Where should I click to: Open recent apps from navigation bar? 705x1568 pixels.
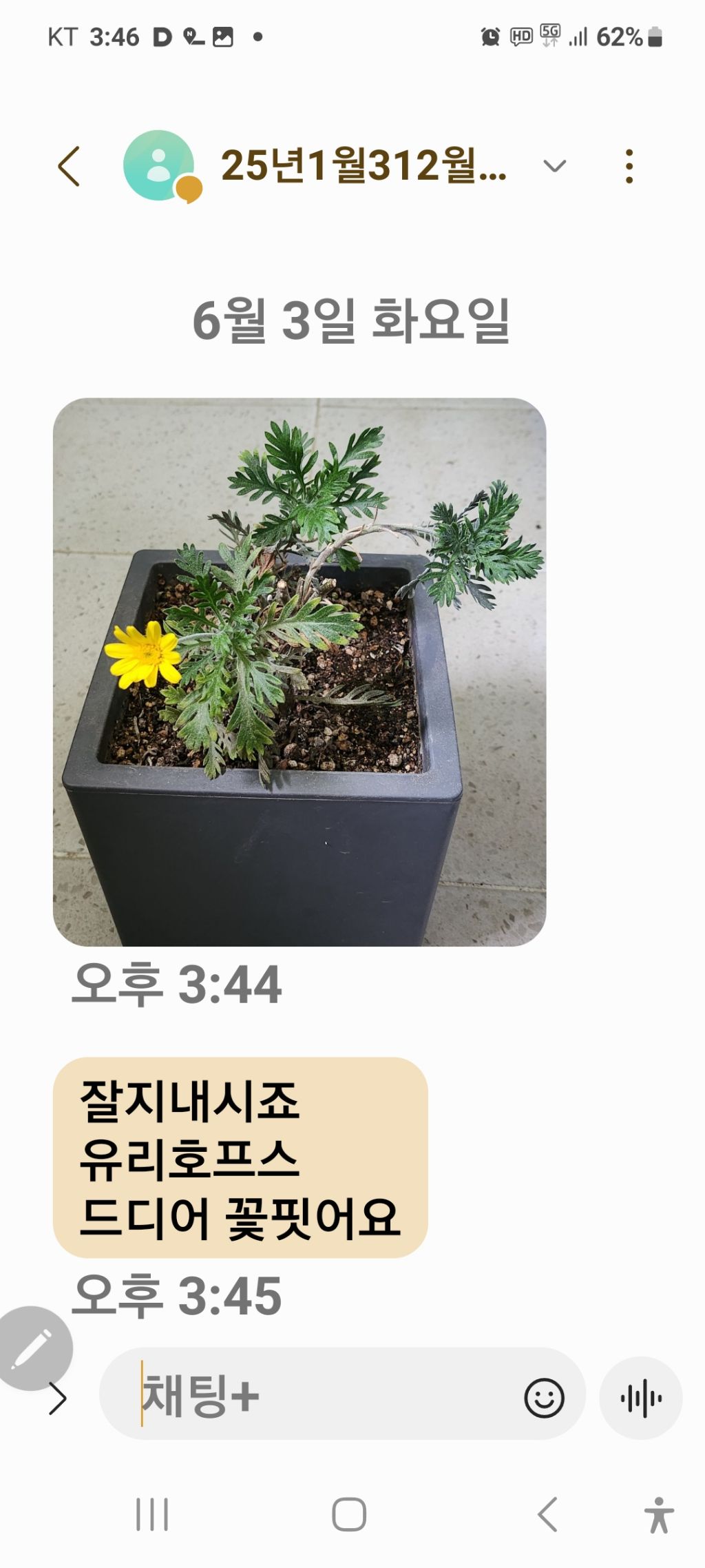coord(152,1514)
